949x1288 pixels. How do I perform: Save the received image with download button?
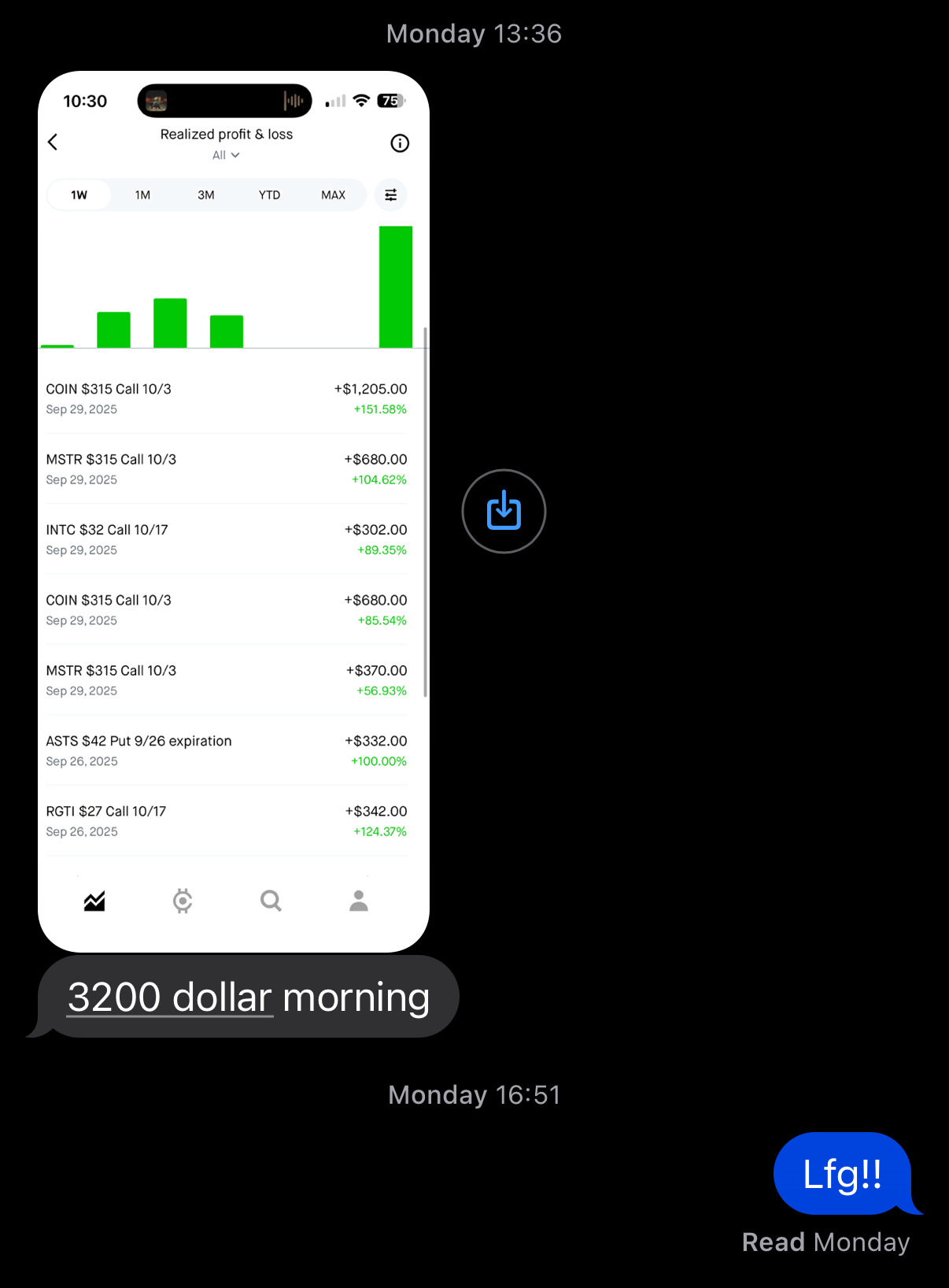[504, 511]
